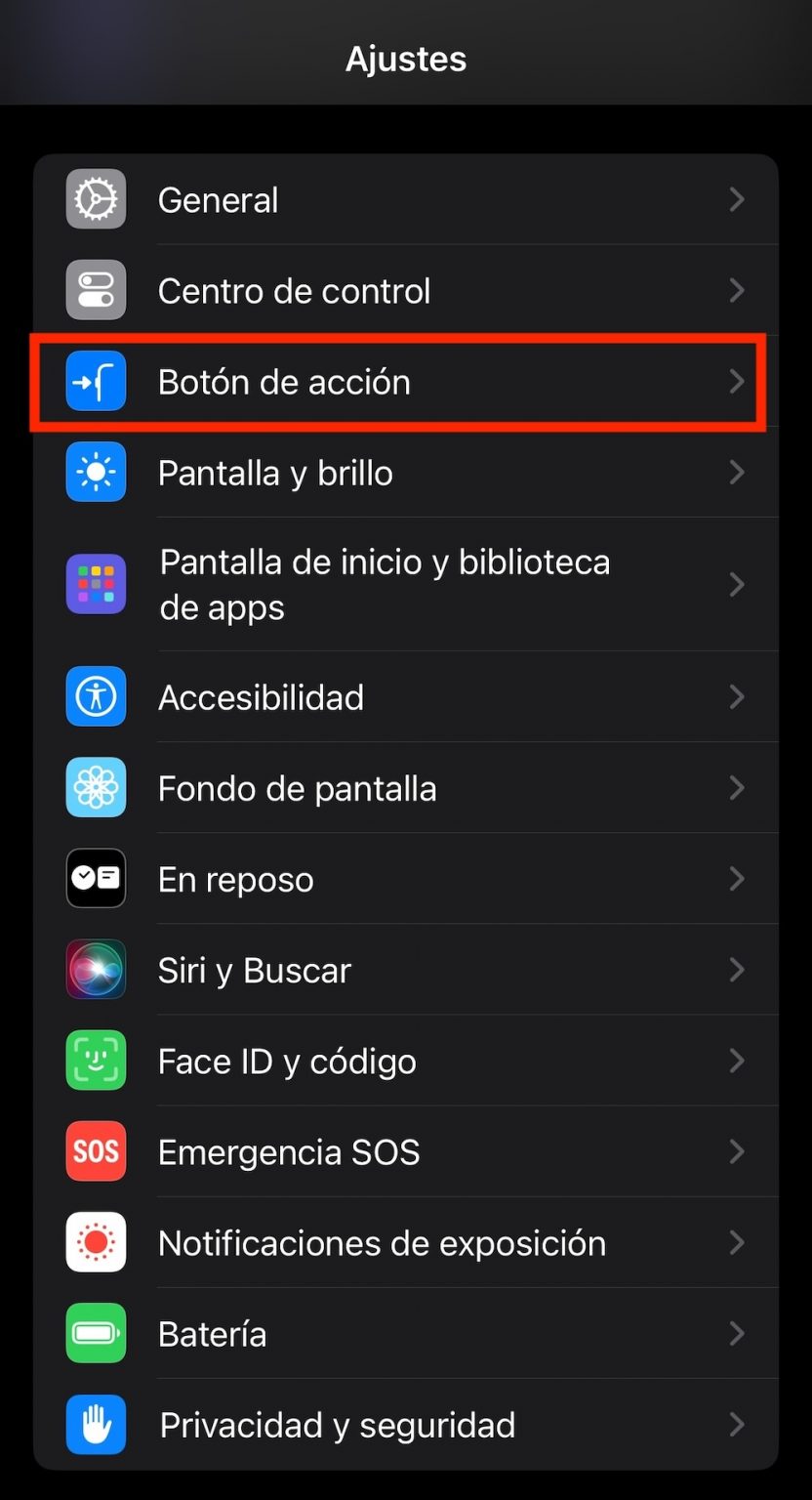Tap the Pantalla y brillo sun icon
Screen dimensions: 812x1500
[95, 473]
